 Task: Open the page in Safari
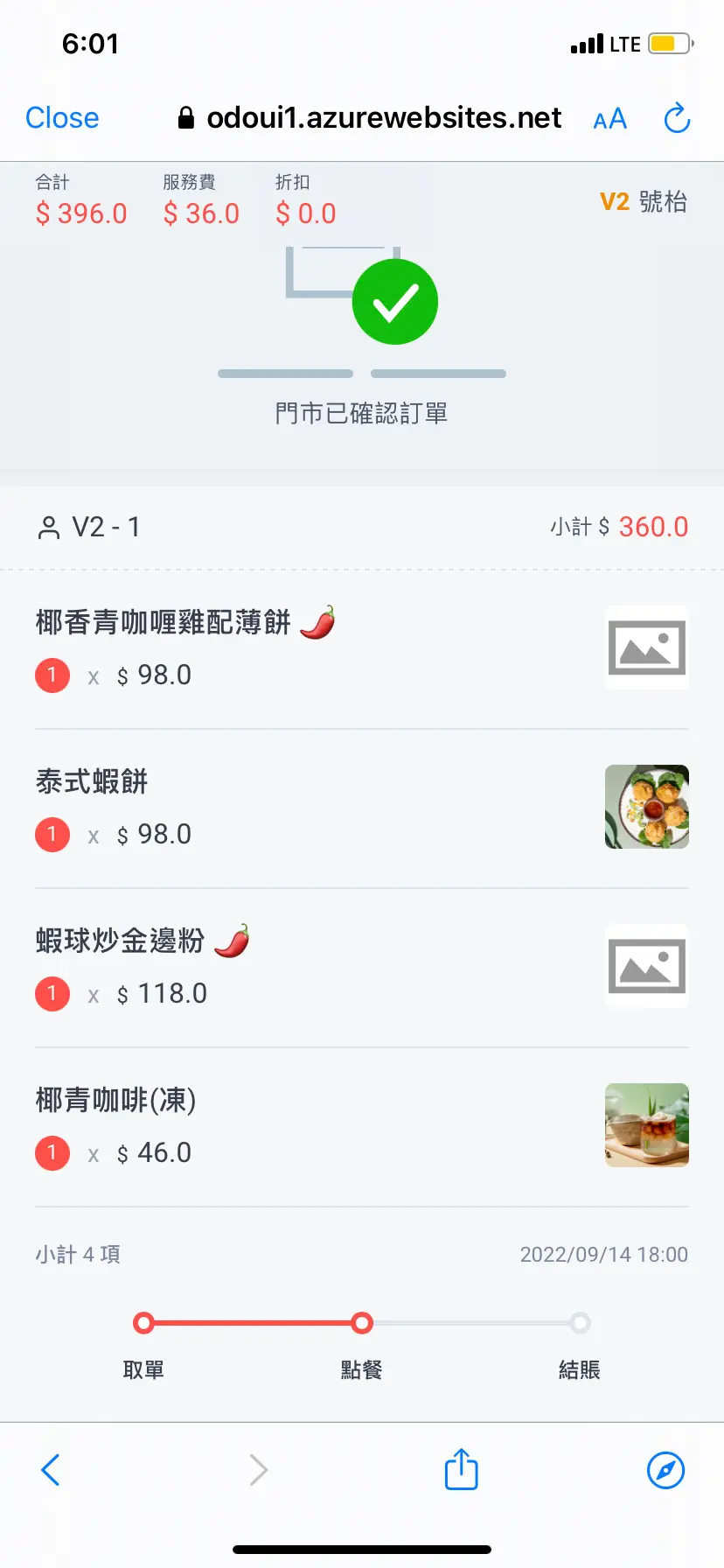point(665,1470)
